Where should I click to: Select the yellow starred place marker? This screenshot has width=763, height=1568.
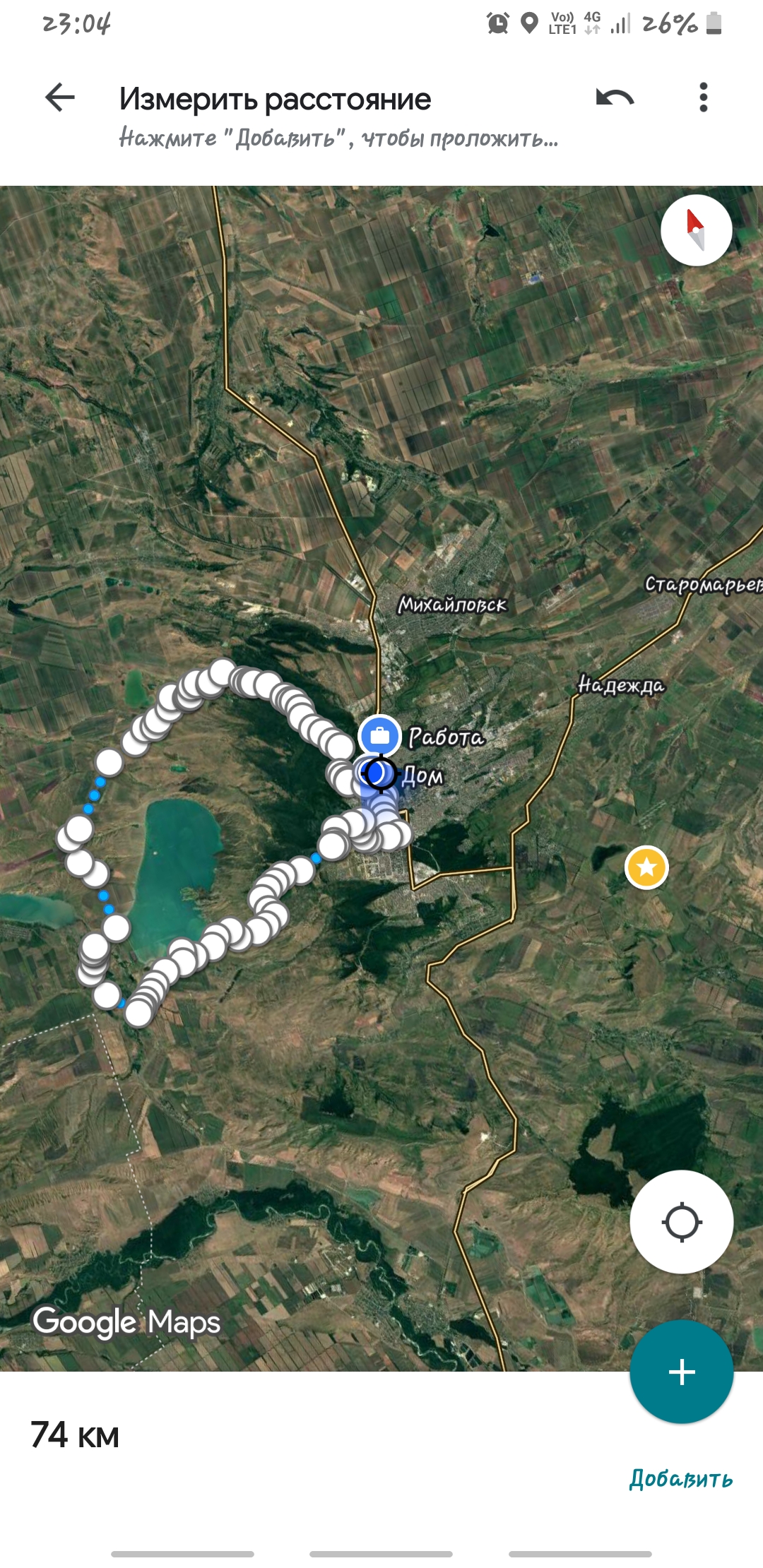[646, 867]
